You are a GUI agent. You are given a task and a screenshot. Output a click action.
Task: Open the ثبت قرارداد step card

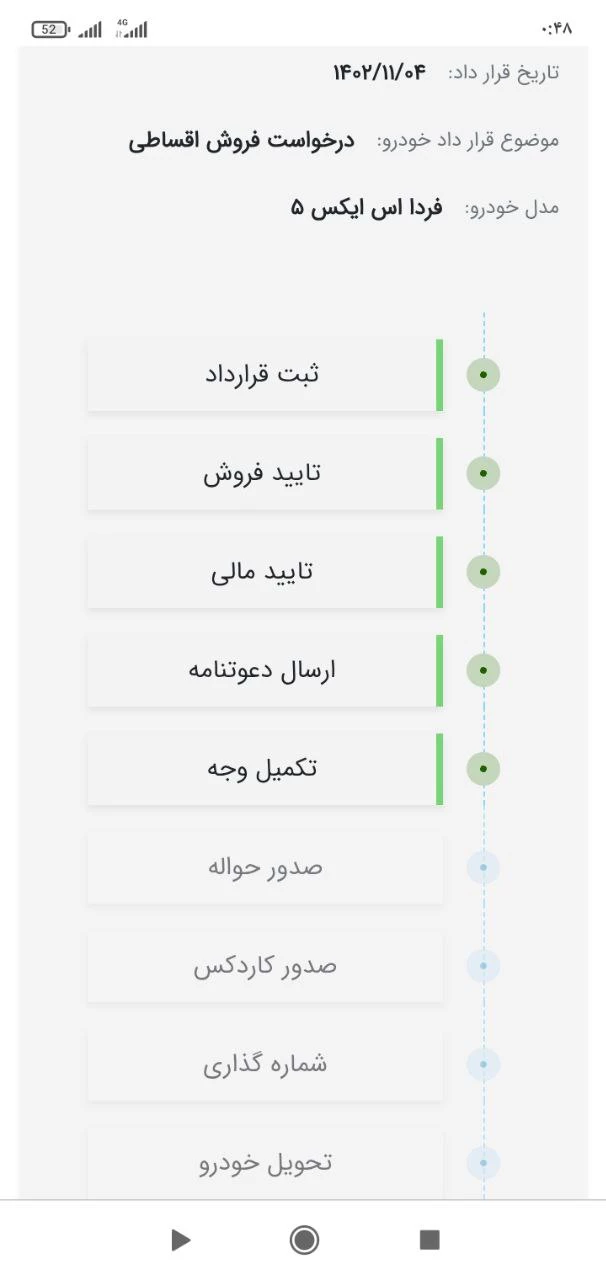click(264, 375)
